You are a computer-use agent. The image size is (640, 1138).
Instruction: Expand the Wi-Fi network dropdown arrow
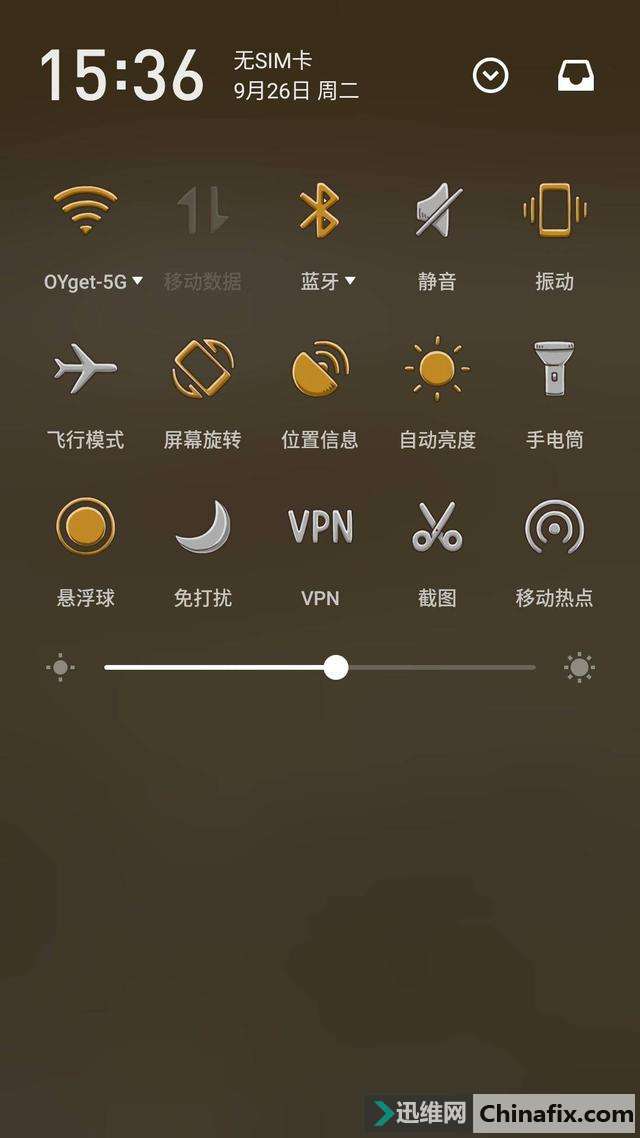[x=137, y=281]
